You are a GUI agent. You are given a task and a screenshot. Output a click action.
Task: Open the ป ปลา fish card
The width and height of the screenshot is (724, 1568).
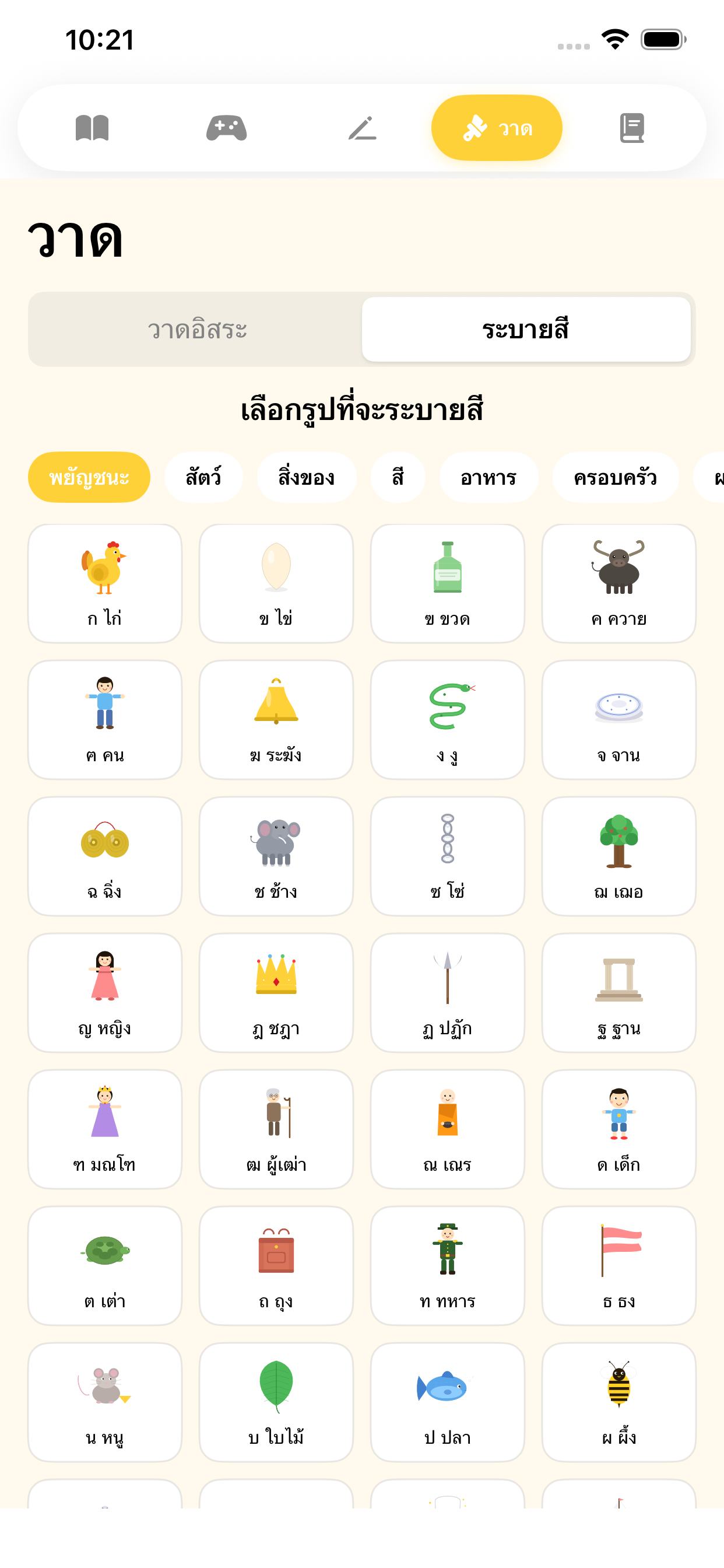447,1401
